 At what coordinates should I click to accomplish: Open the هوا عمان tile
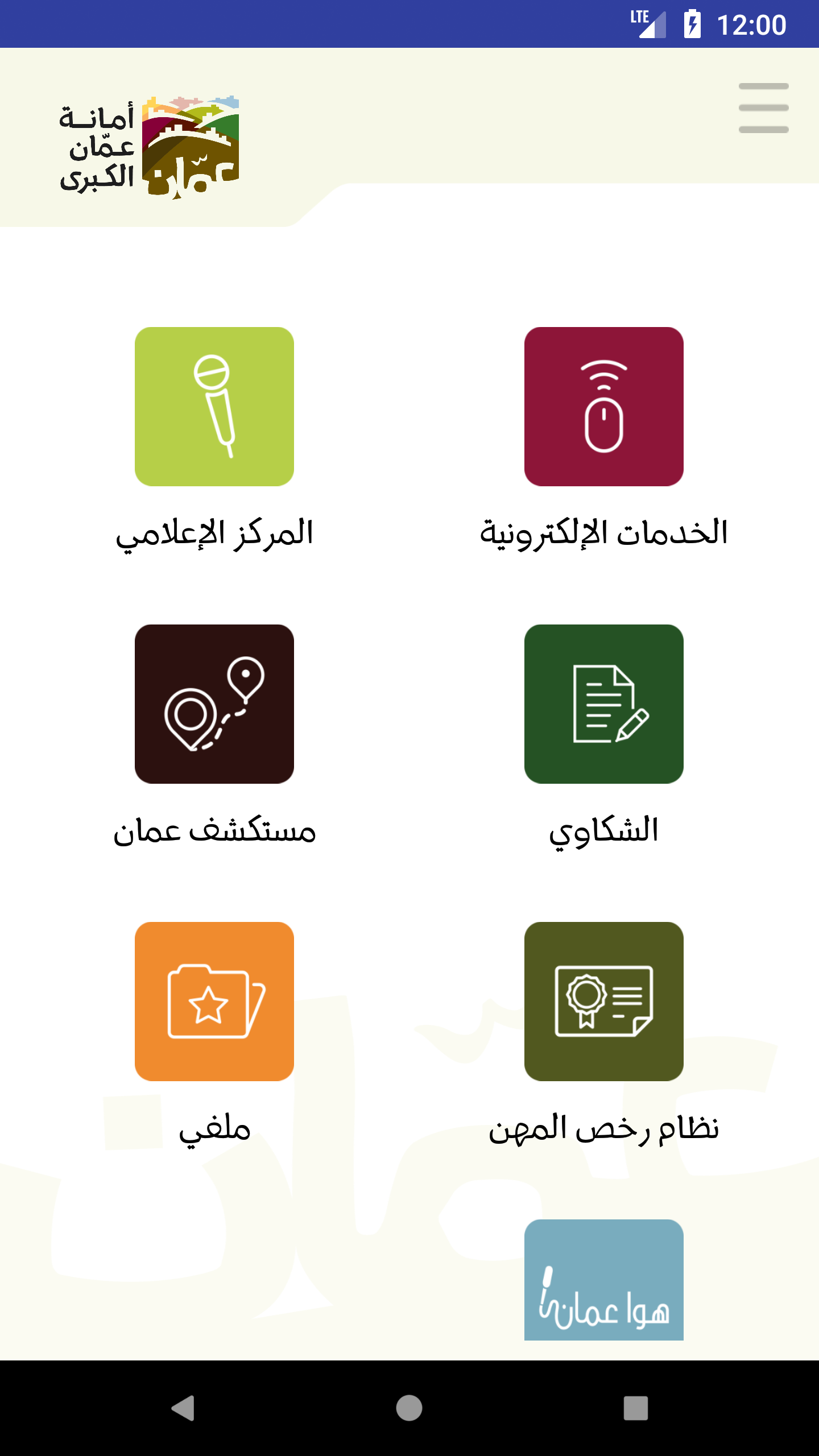coord(603,1280)
